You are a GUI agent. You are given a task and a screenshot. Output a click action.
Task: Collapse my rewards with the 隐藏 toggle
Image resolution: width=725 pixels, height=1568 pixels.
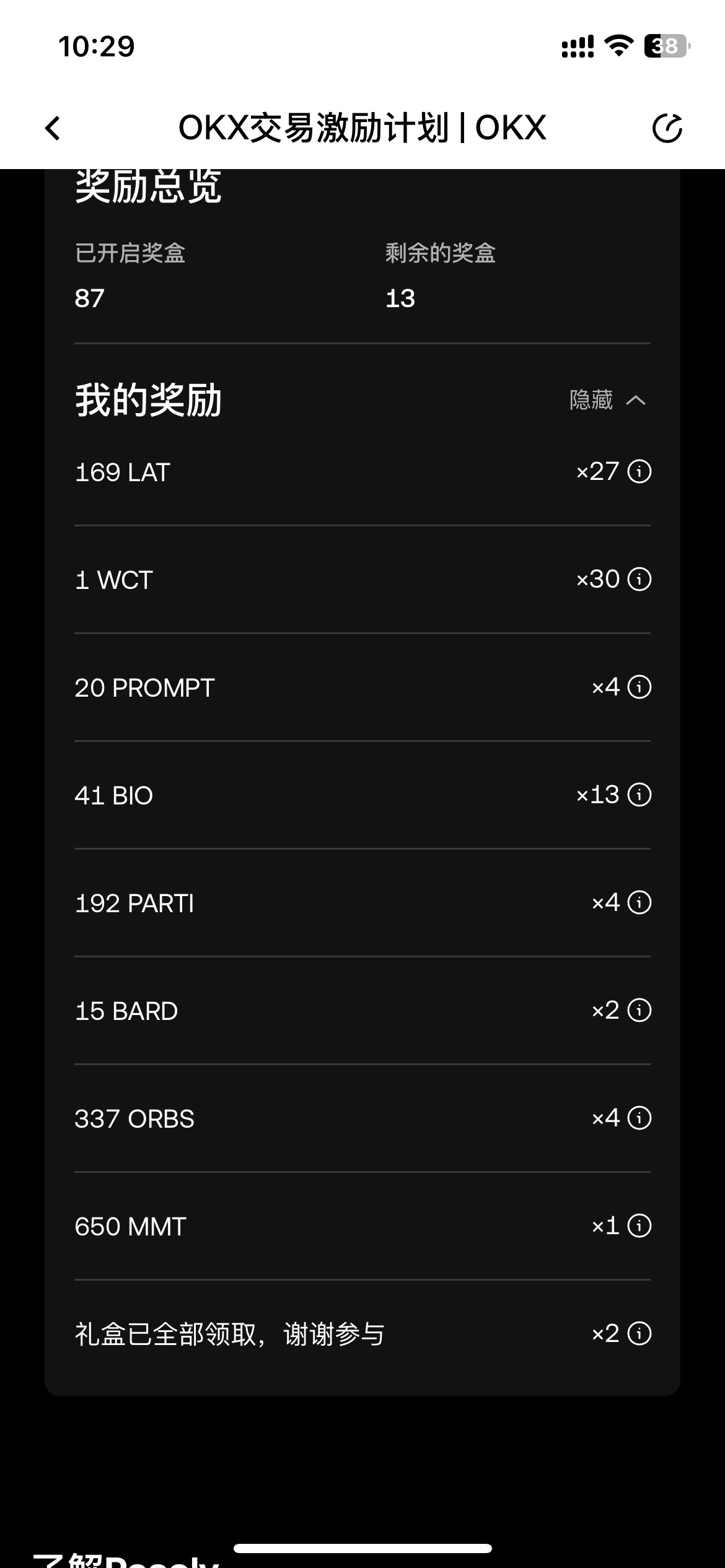608,400
